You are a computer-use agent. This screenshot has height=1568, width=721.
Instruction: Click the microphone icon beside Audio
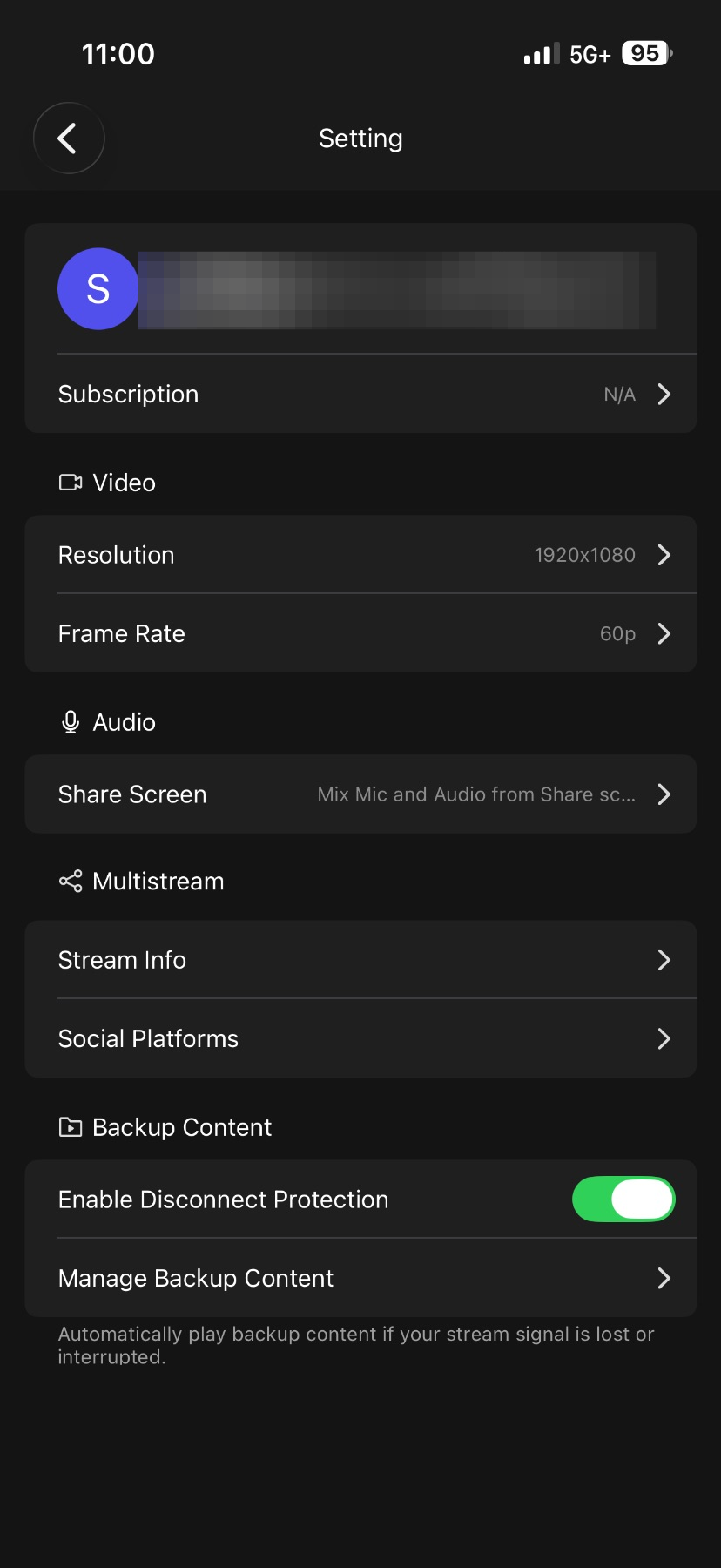click(x=70, y=721)
